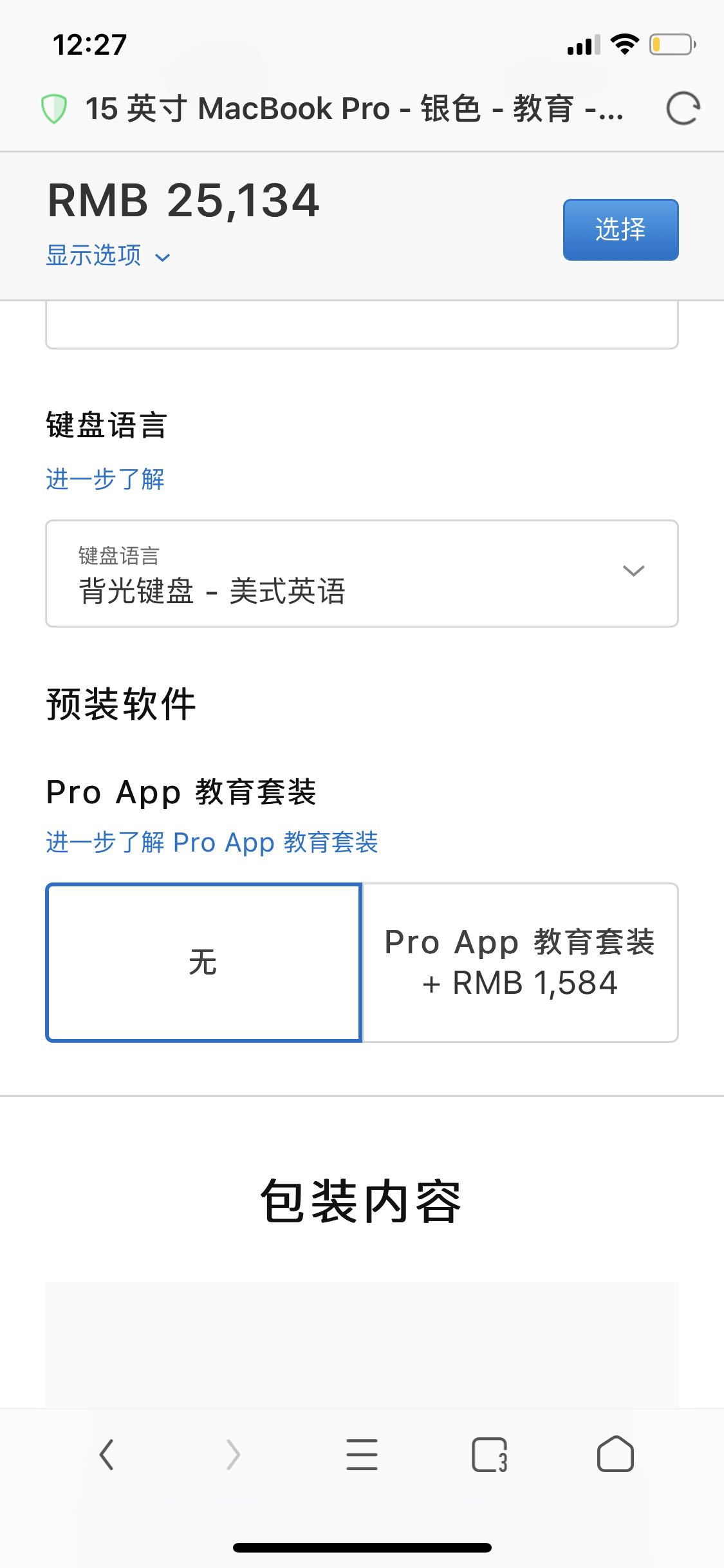Open 进一步了解 Pro App 教育套装 link
This screenshot has height=1568, width=724.
point(212,843)
